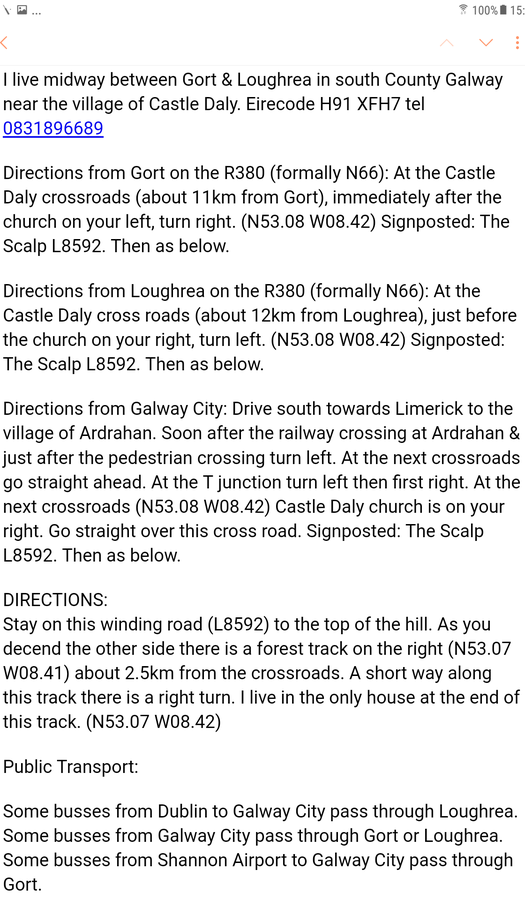Open the three-dot overflow menu
This screenshot has width=525, height=900.
point(518,43)
